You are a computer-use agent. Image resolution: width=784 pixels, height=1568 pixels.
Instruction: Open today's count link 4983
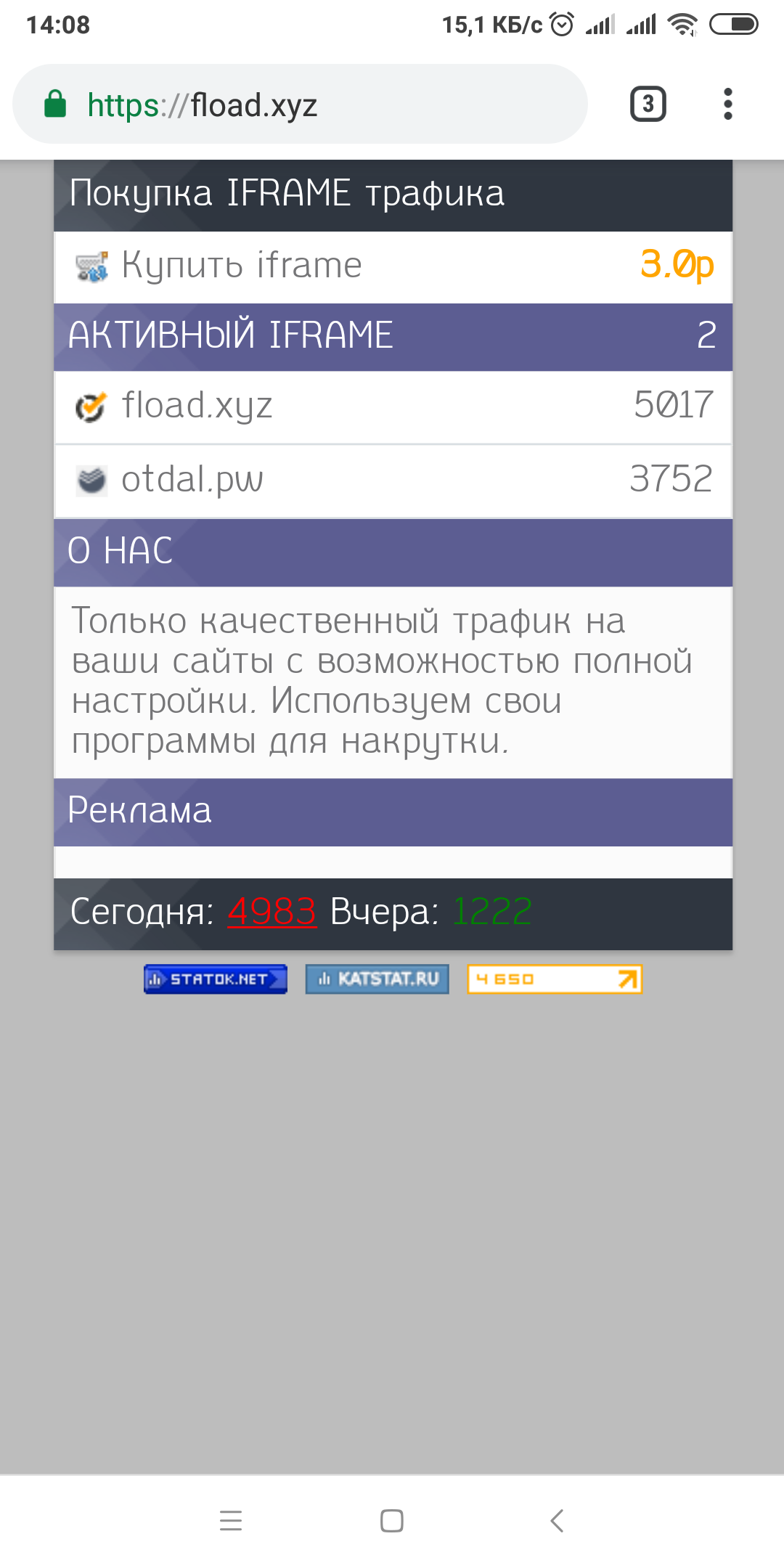point(272,912)
